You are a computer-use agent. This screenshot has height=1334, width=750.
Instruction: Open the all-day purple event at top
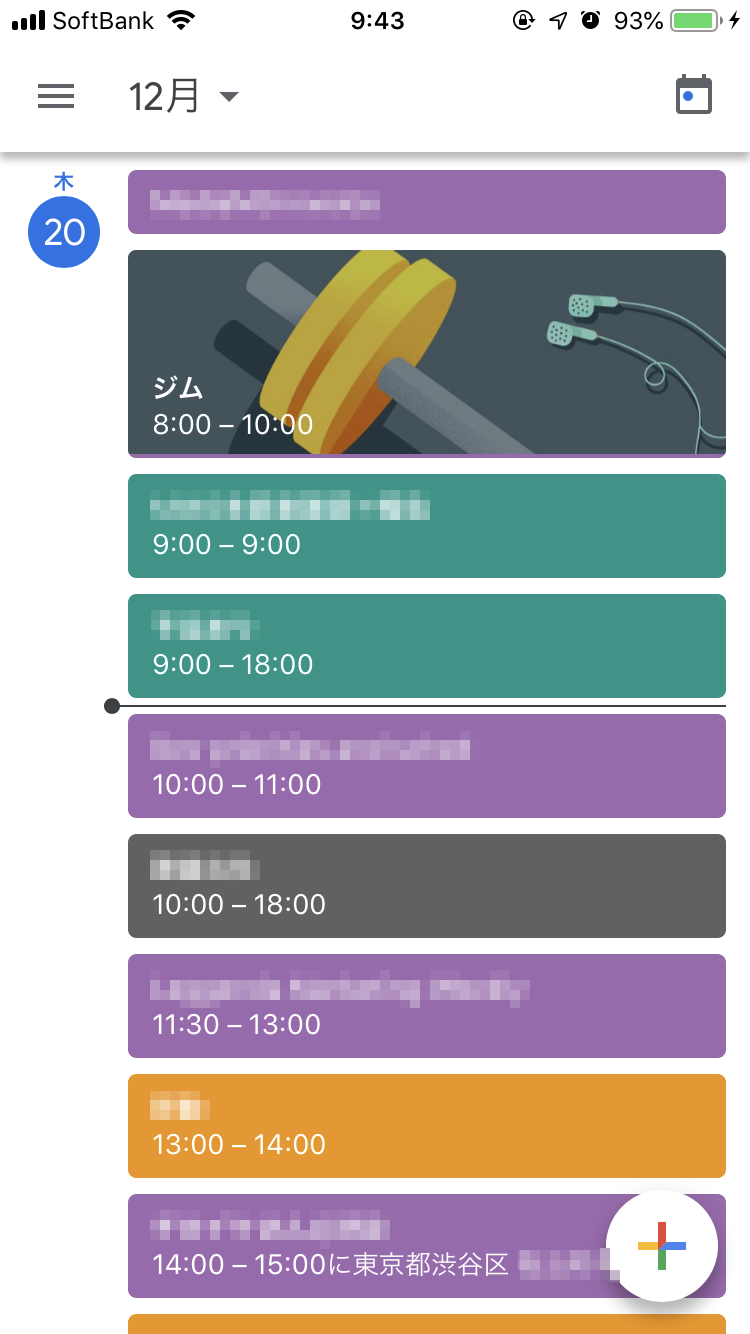pos(426,202)
